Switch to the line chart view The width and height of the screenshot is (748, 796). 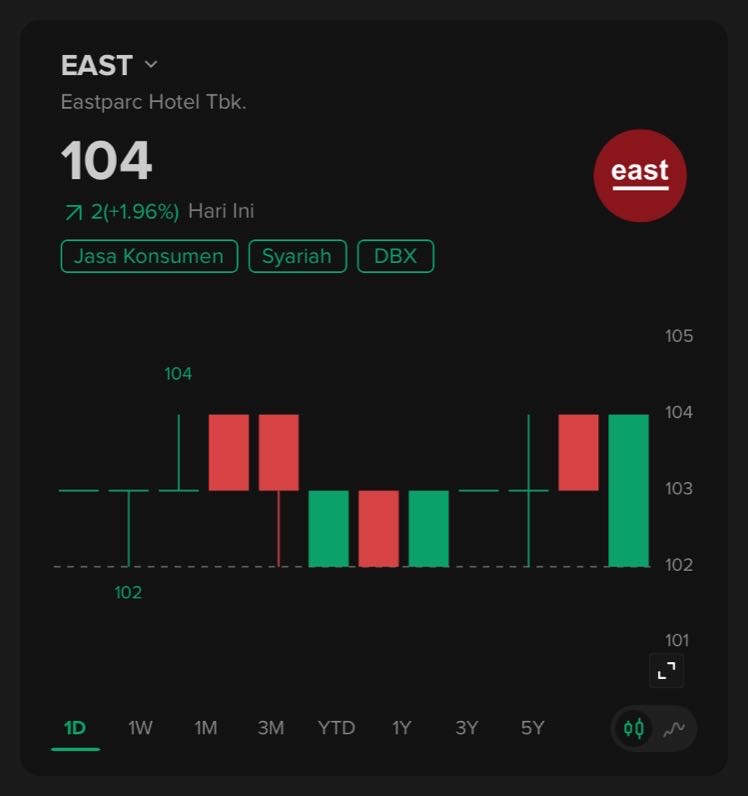(674, 728)
